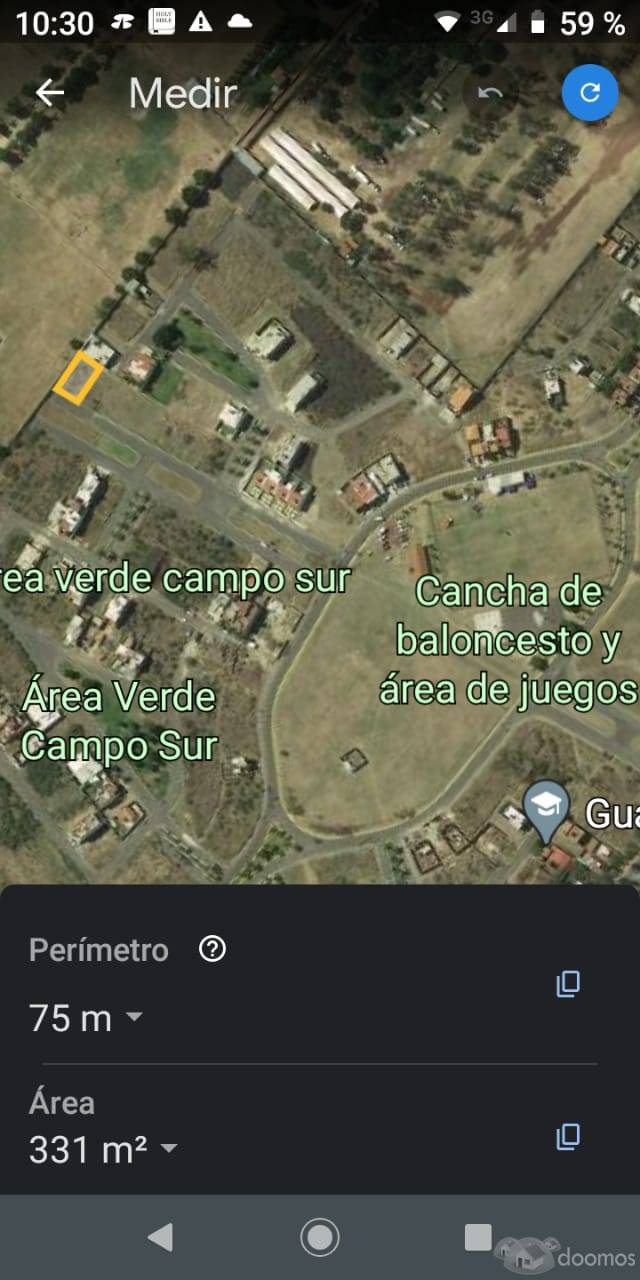
Task: Restart the measurement with the blue button
Action: (590, 93)
